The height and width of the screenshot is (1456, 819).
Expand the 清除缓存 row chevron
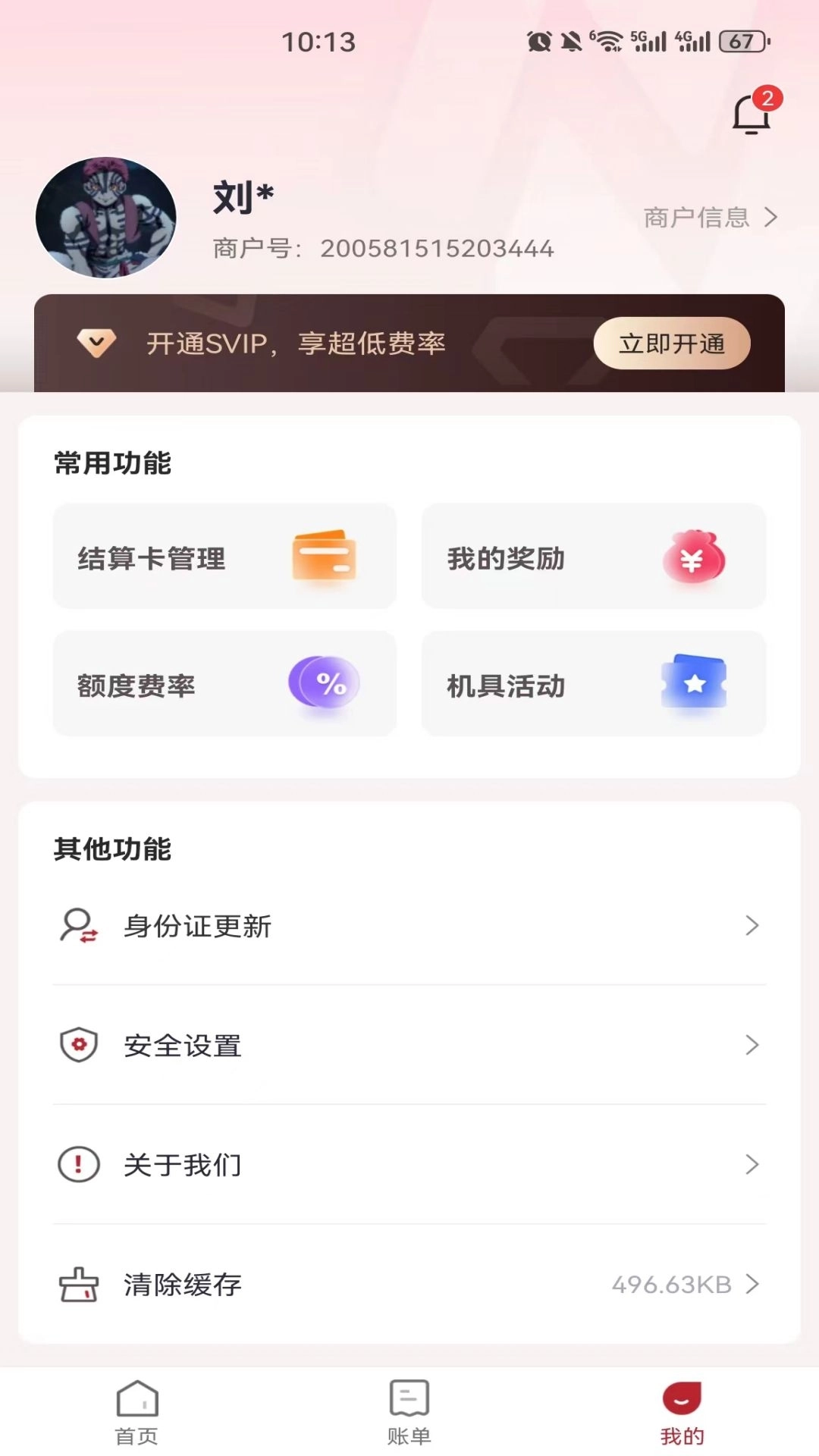(x=752, y=1284)
